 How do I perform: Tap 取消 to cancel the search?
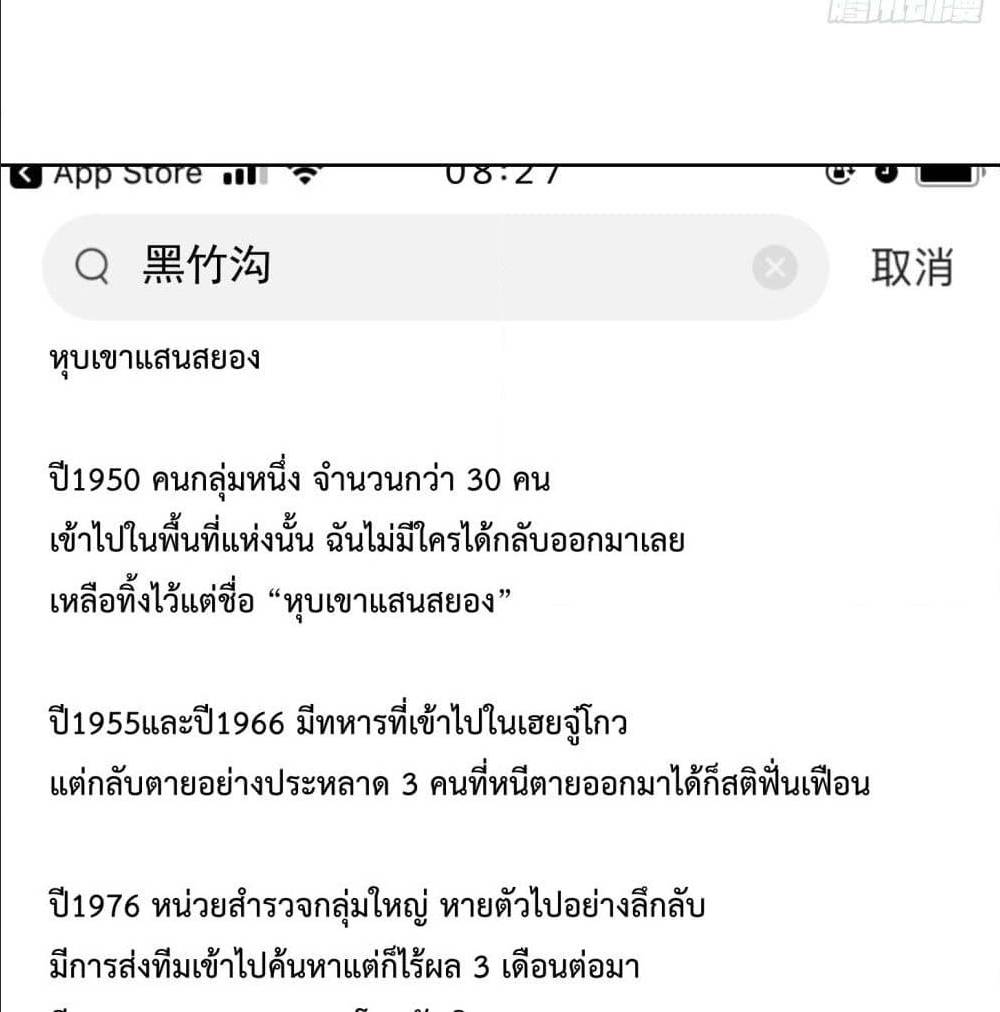coord(915,267)
